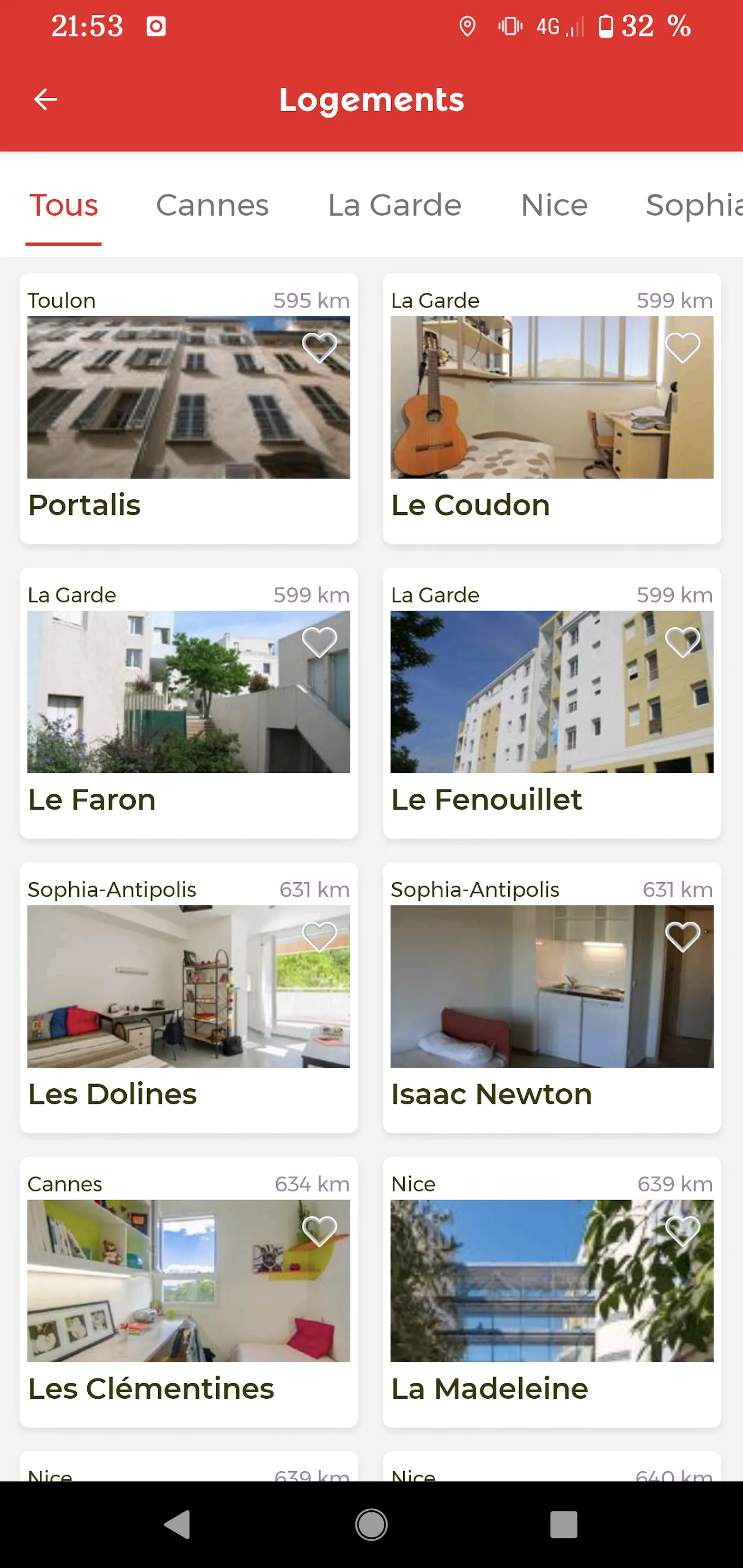Toggle Le Fenouillet as a favorite

682,642
